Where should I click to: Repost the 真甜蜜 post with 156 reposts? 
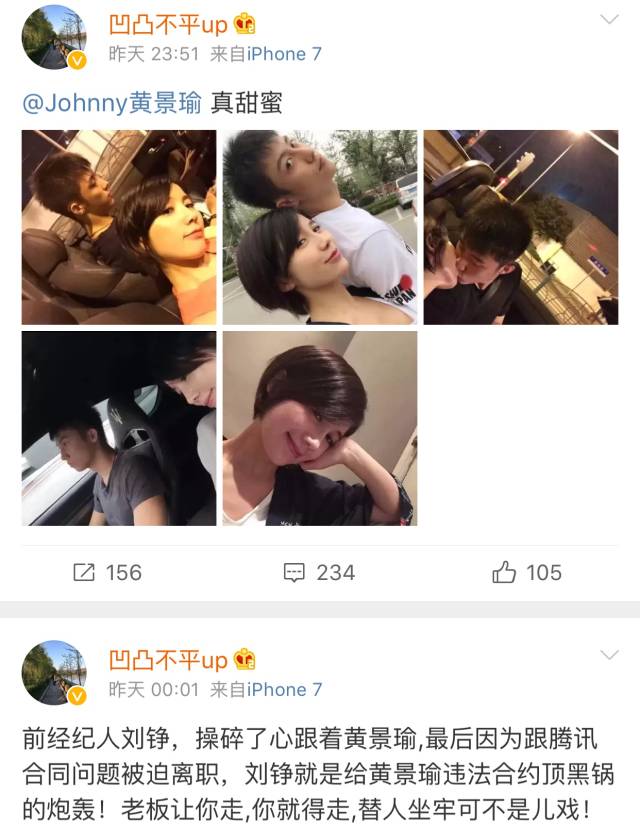click(107, 572)
